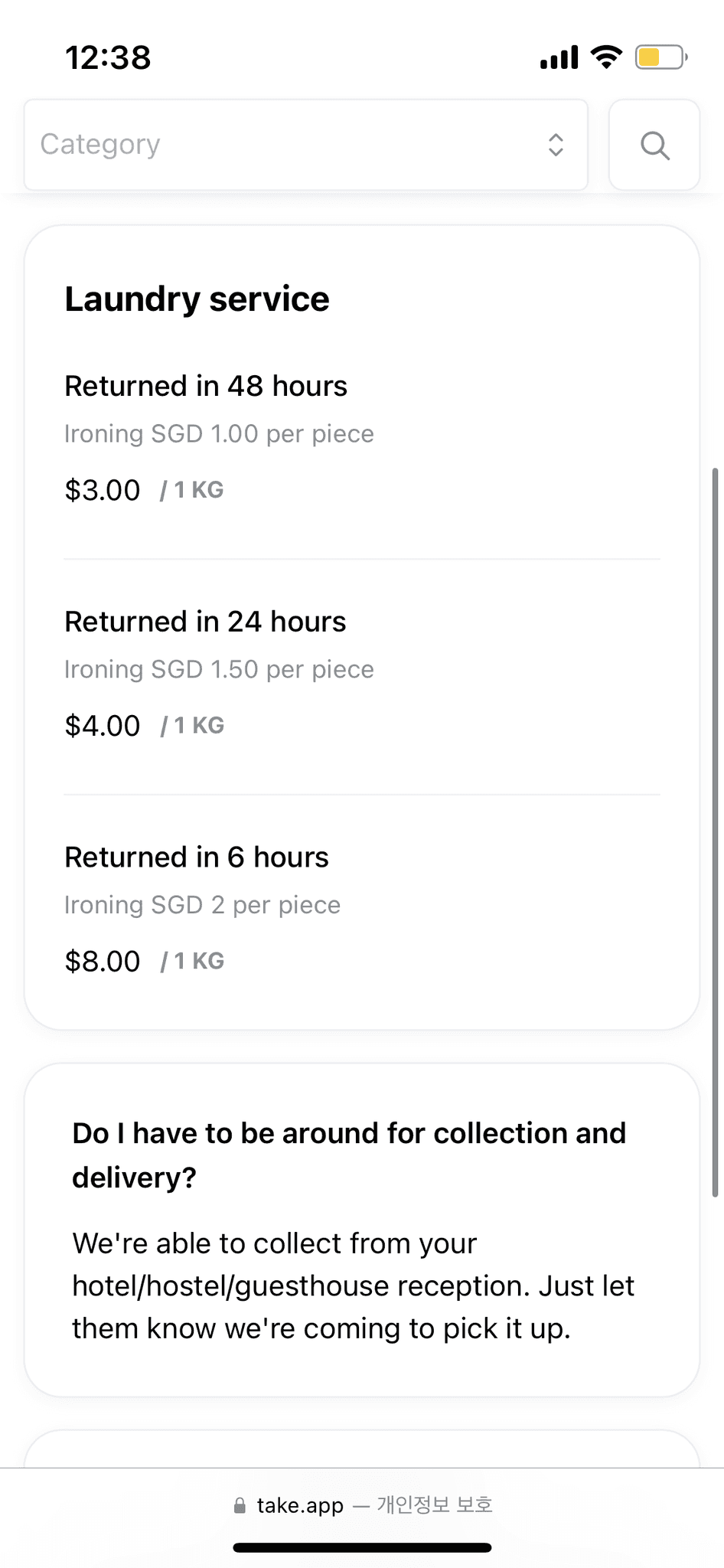Tap the collection and delivery FAQ question
The width and height of the screenshot is (724, 1568).
tap(349, 1155)
